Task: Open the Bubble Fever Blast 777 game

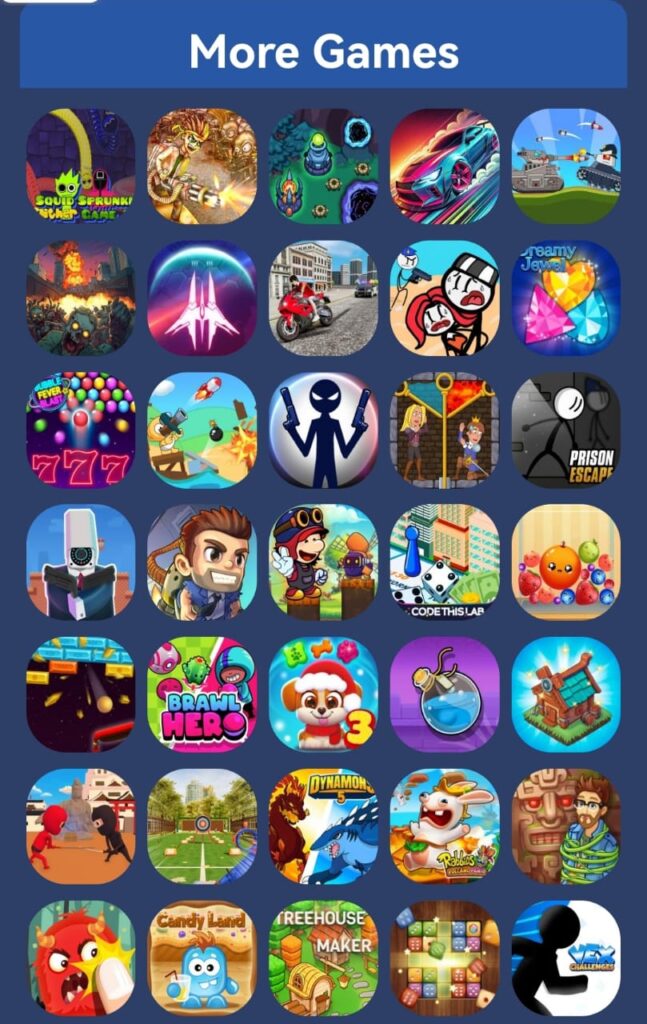Action: (80, 429)
